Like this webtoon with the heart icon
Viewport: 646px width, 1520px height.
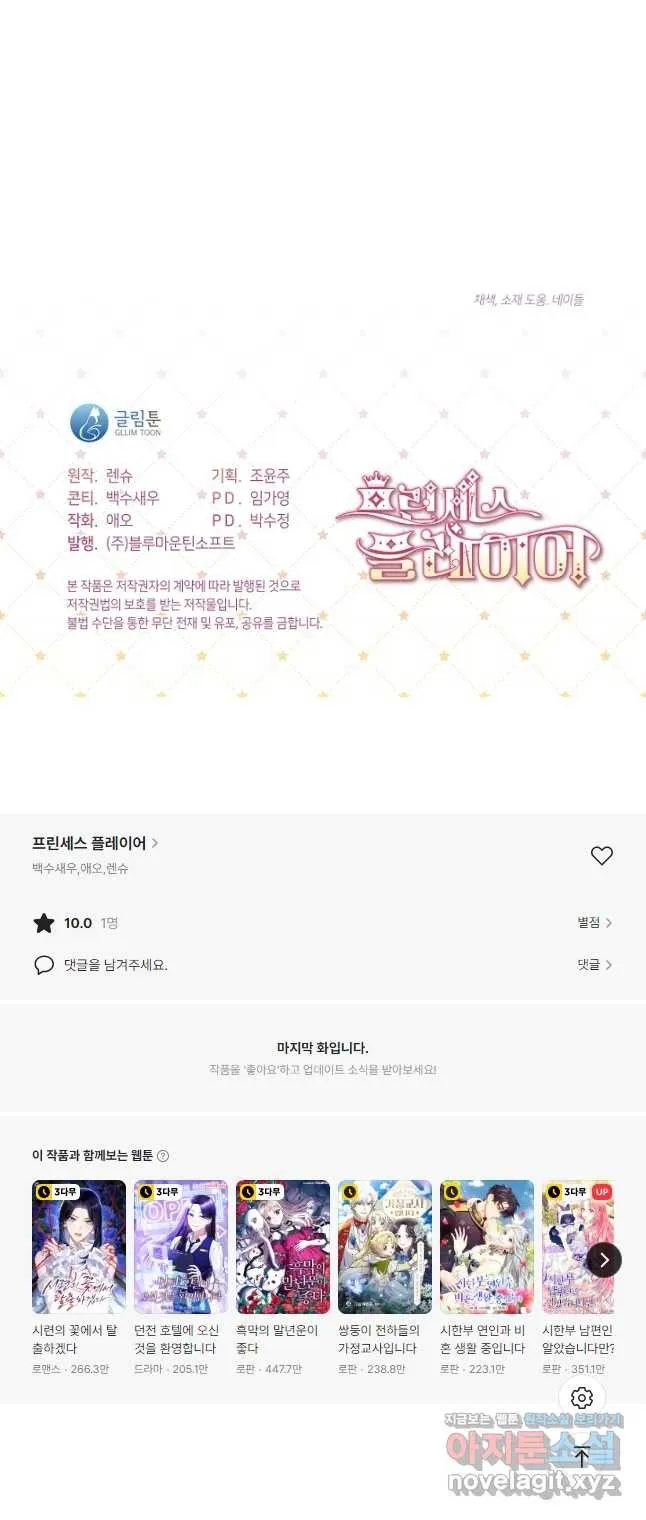601,855
